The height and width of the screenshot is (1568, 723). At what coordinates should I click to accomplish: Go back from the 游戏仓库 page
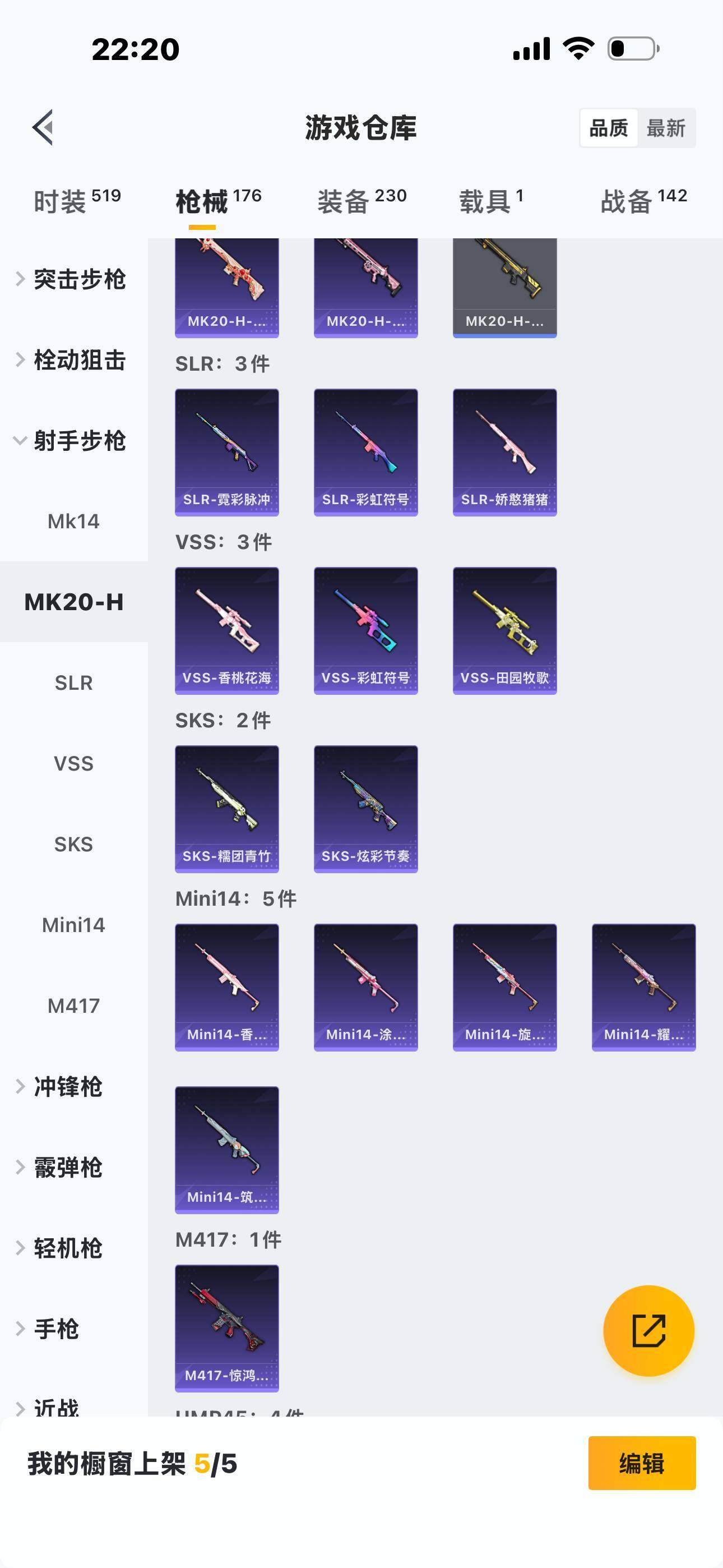(43, 128)
